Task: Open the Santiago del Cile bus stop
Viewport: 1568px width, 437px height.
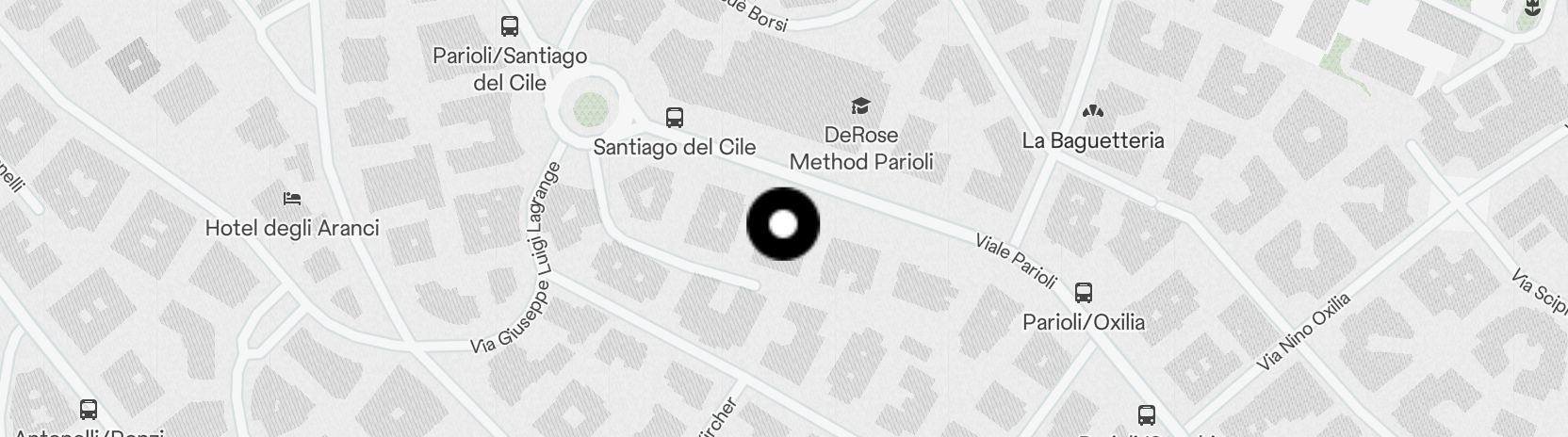Action: click(674, 118)
